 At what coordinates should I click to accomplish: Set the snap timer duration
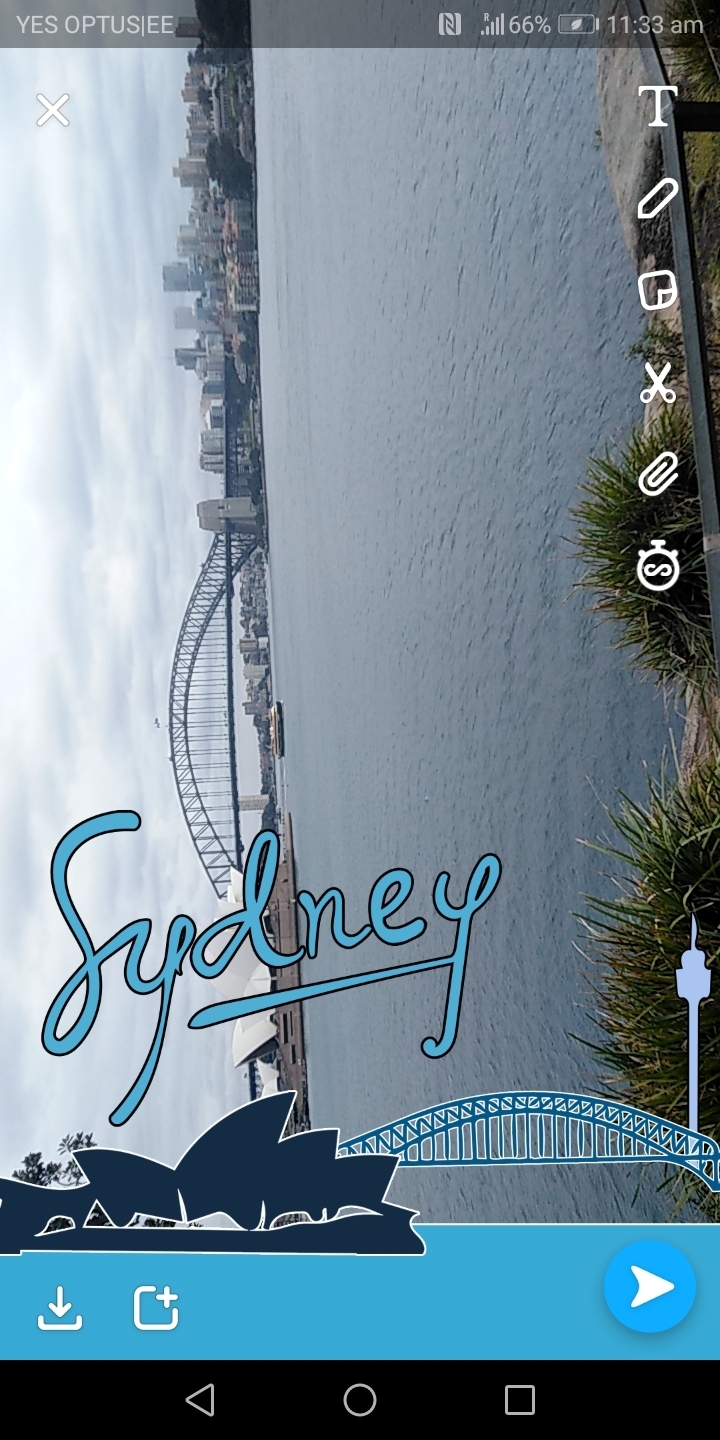[658, 566]
